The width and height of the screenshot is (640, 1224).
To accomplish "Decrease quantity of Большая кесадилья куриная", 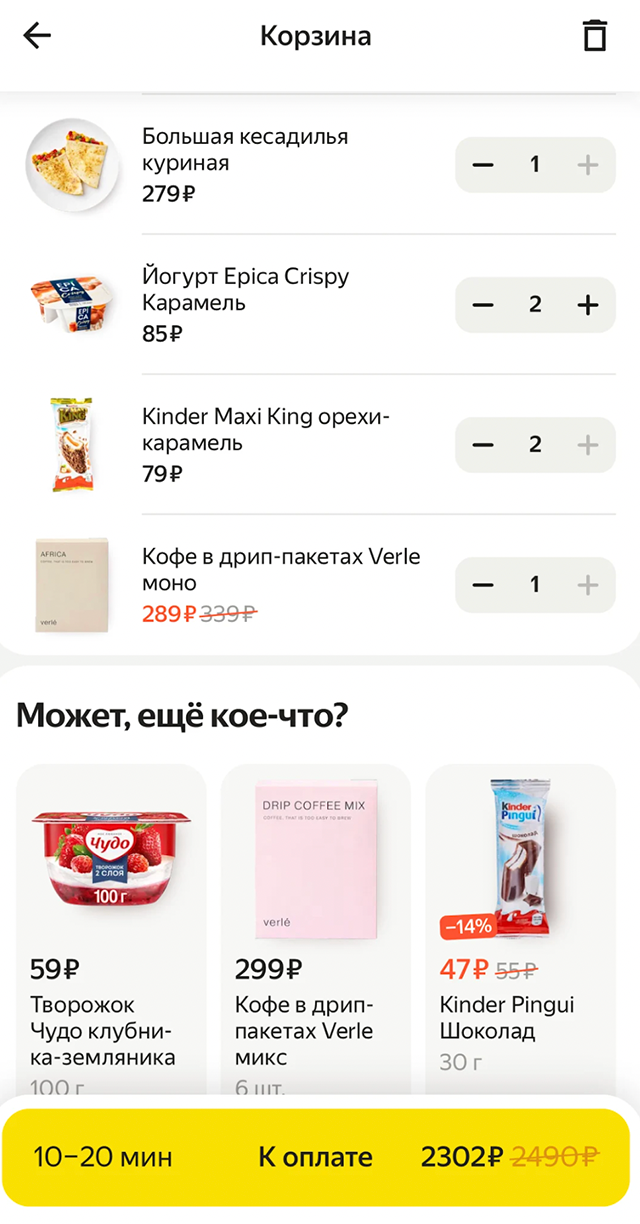I will (483, 165).
